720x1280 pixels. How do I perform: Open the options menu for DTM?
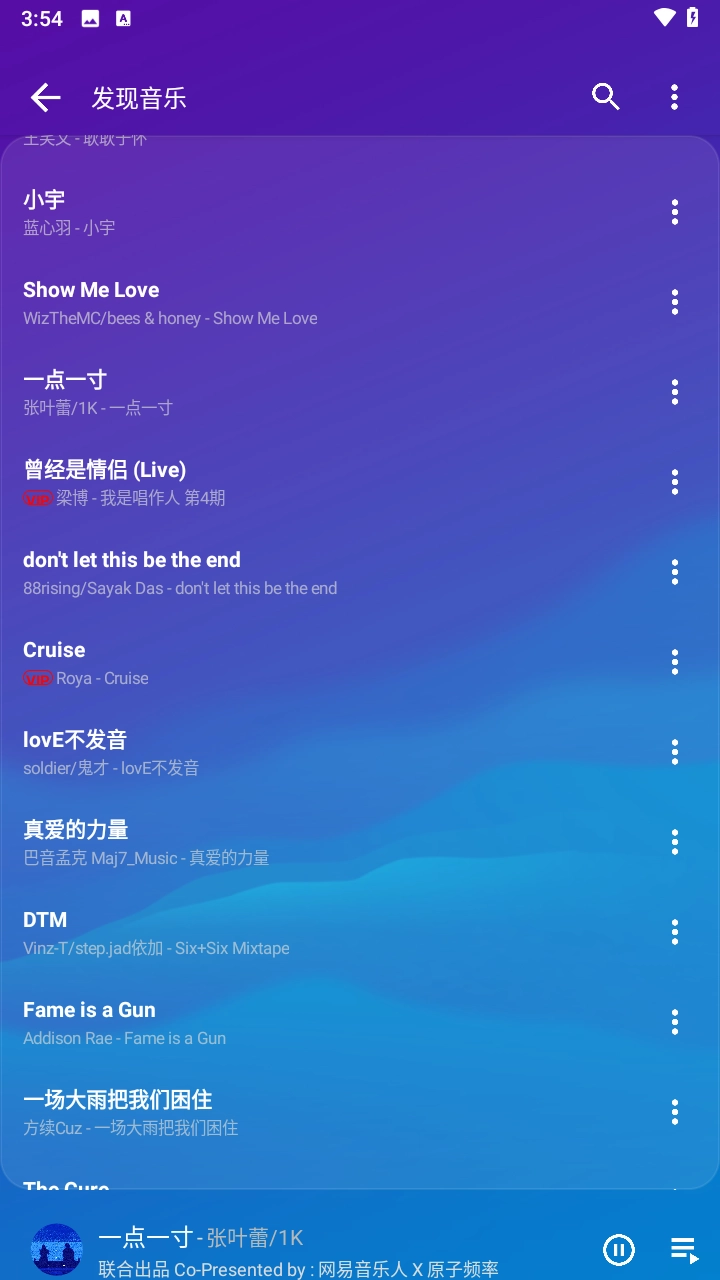674,932
